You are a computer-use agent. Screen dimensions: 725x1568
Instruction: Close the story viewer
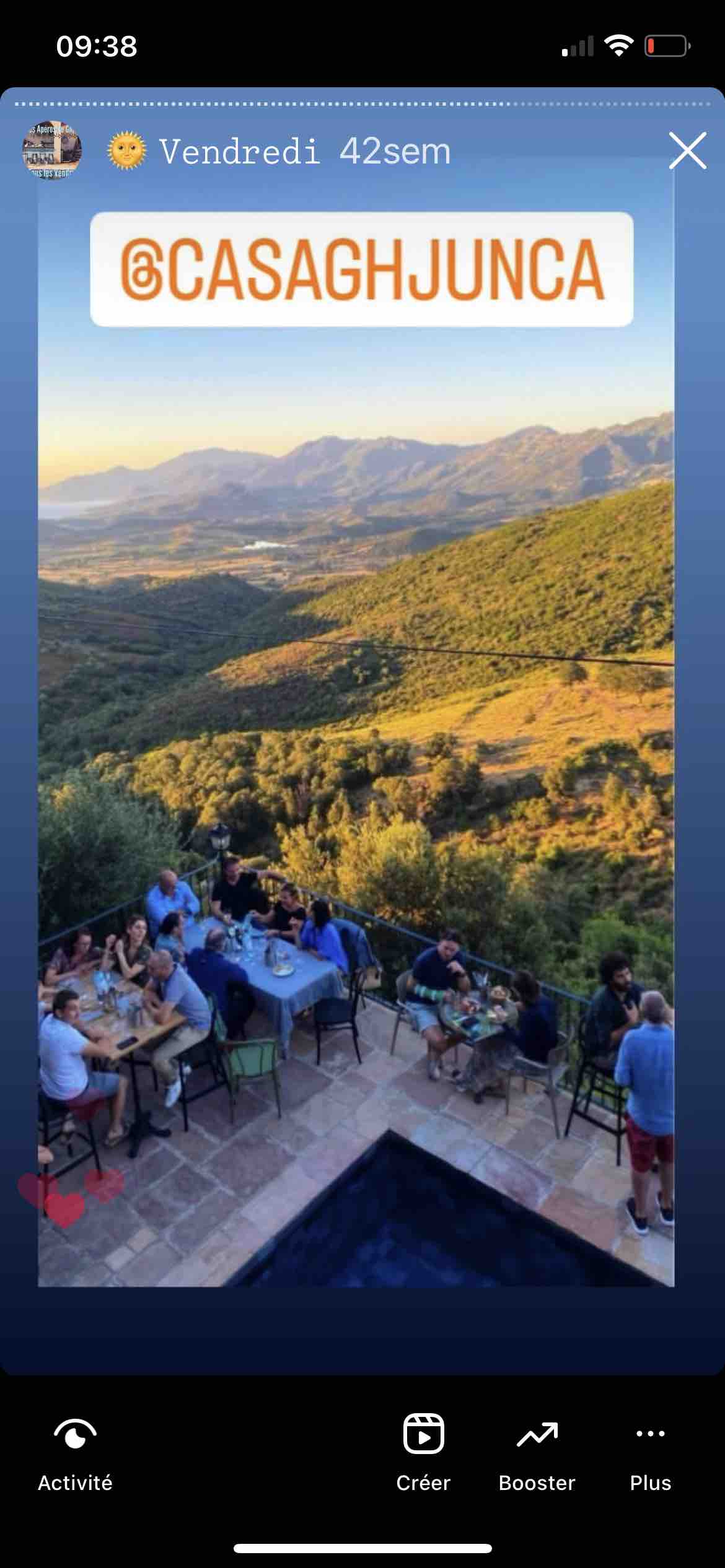point(687,150)
